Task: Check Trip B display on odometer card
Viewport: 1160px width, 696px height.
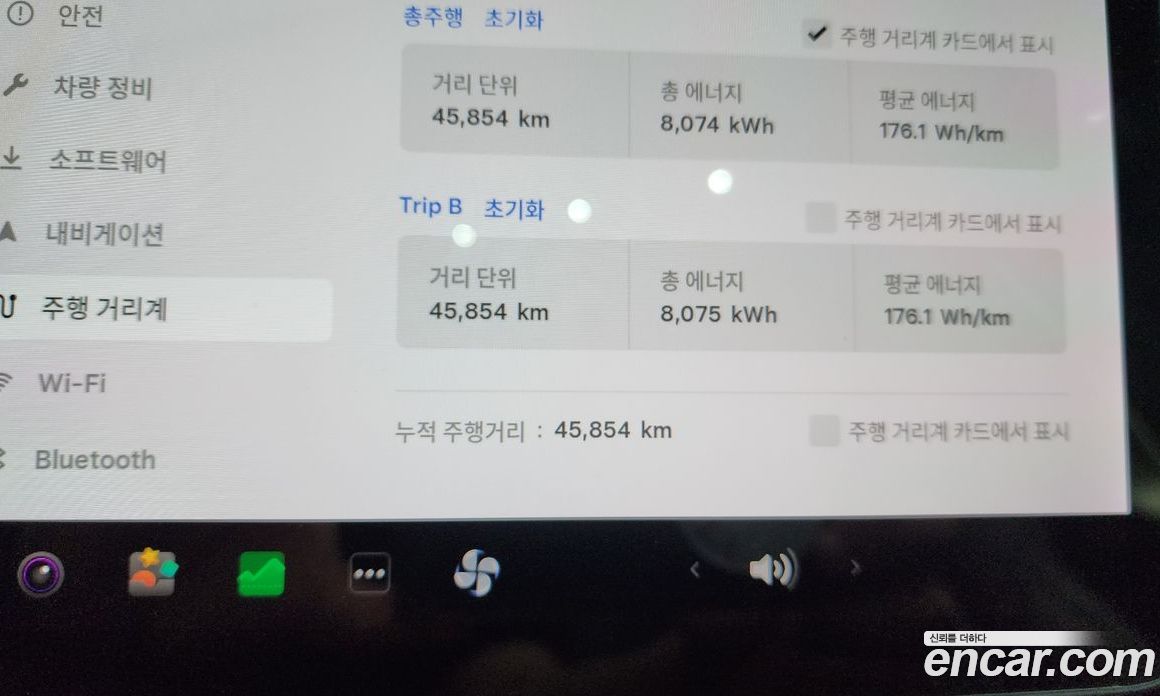Action: click(821, 218)
